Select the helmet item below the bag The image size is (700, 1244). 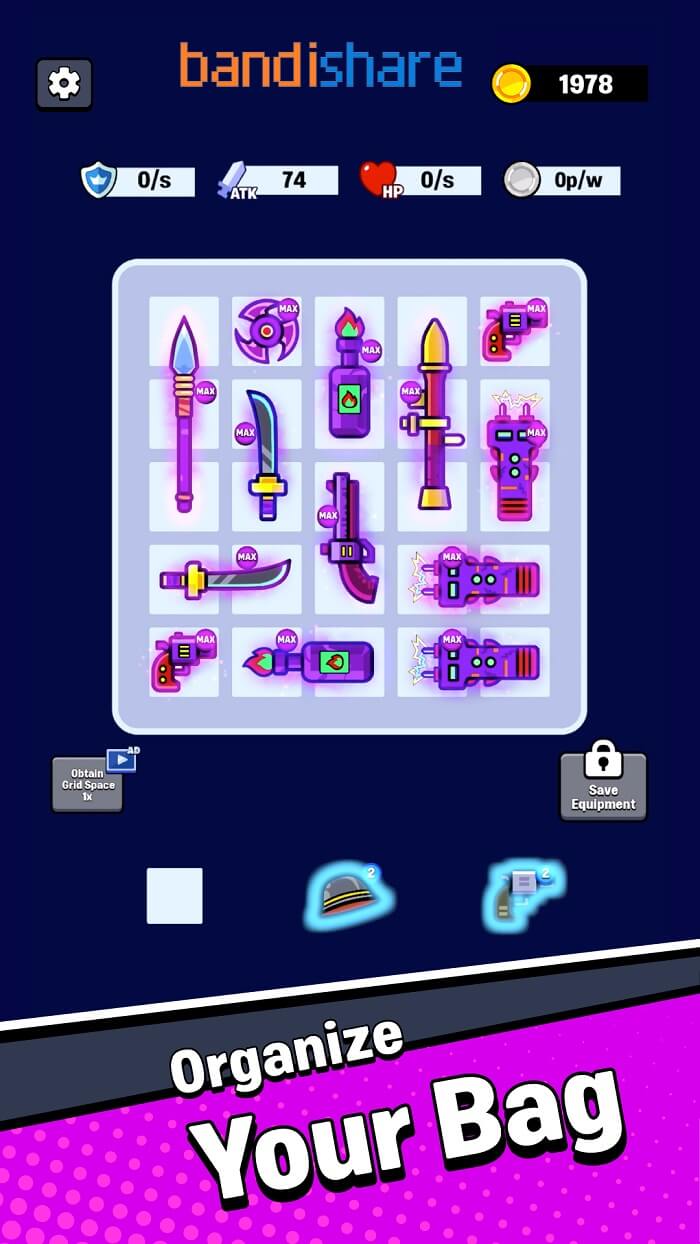coord(350,894)
